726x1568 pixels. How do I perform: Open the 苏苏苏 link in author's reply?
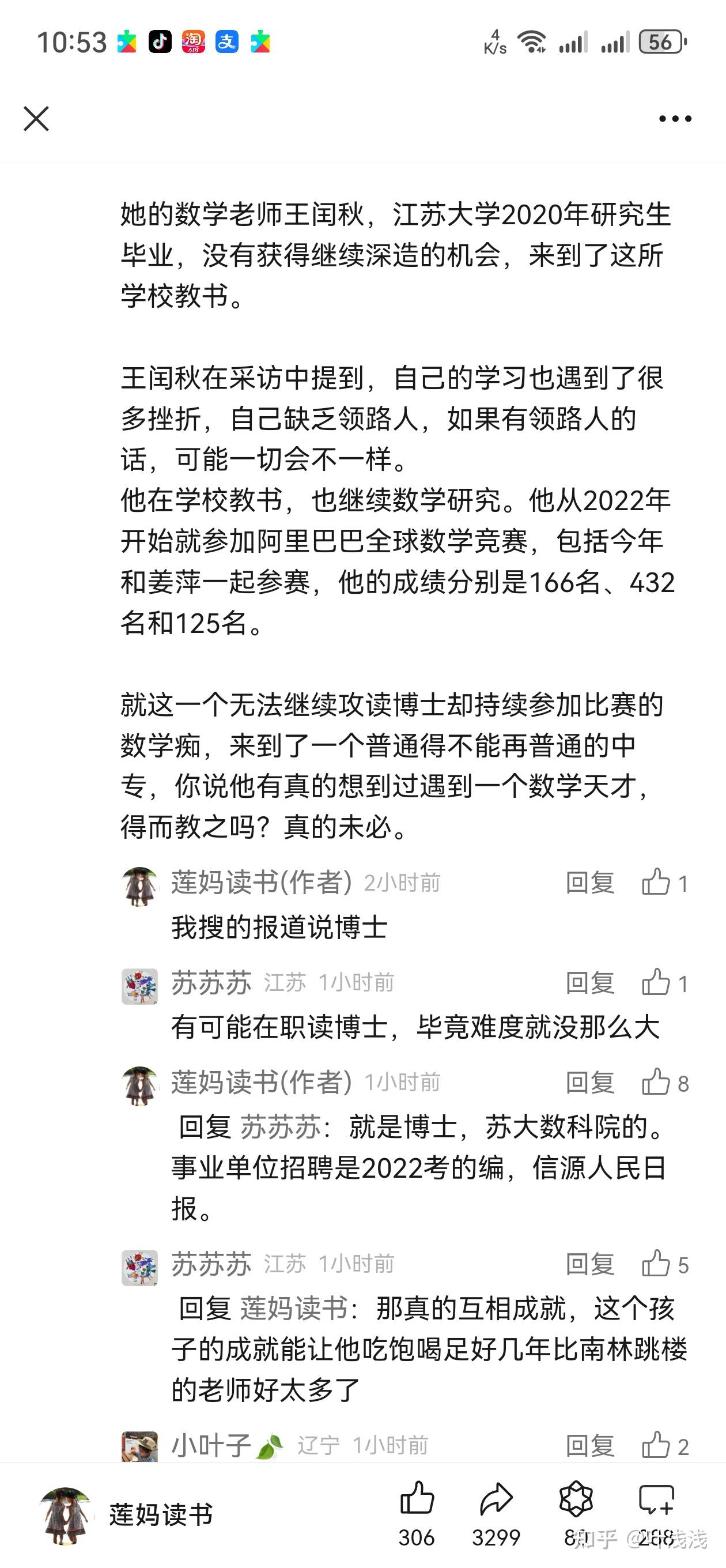click(x=281, y=1128)
